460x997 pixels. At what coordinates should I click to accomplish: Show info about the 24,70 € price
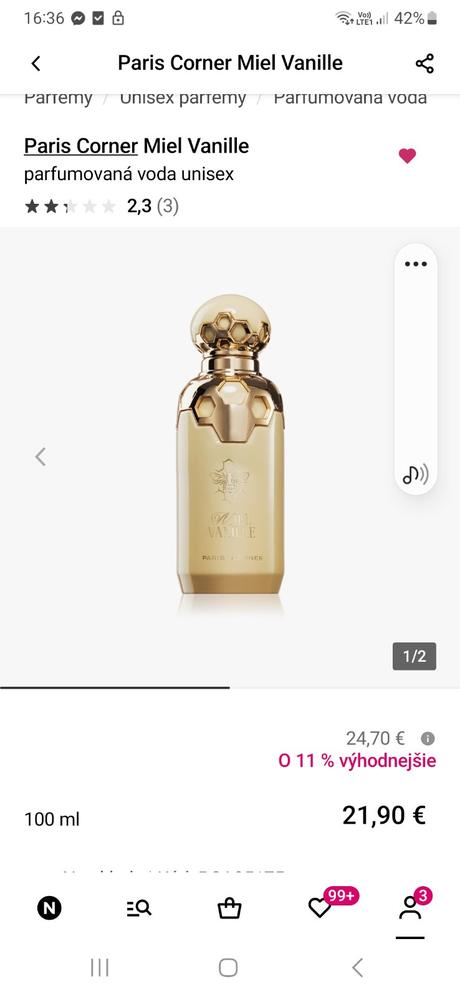(428, 738)
